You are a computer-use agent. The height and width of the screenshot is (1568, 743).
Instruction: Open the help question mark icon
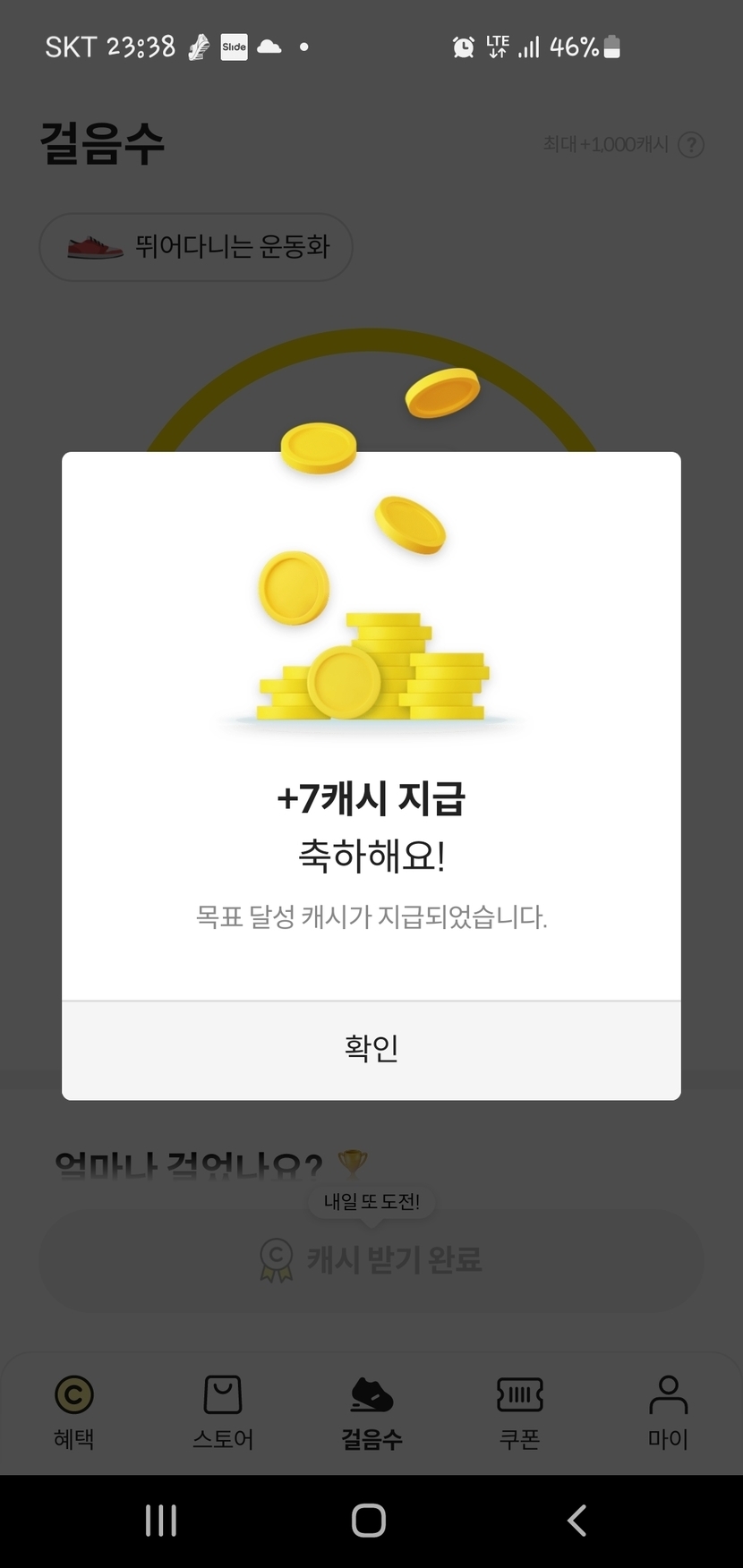tap(690, 145)
